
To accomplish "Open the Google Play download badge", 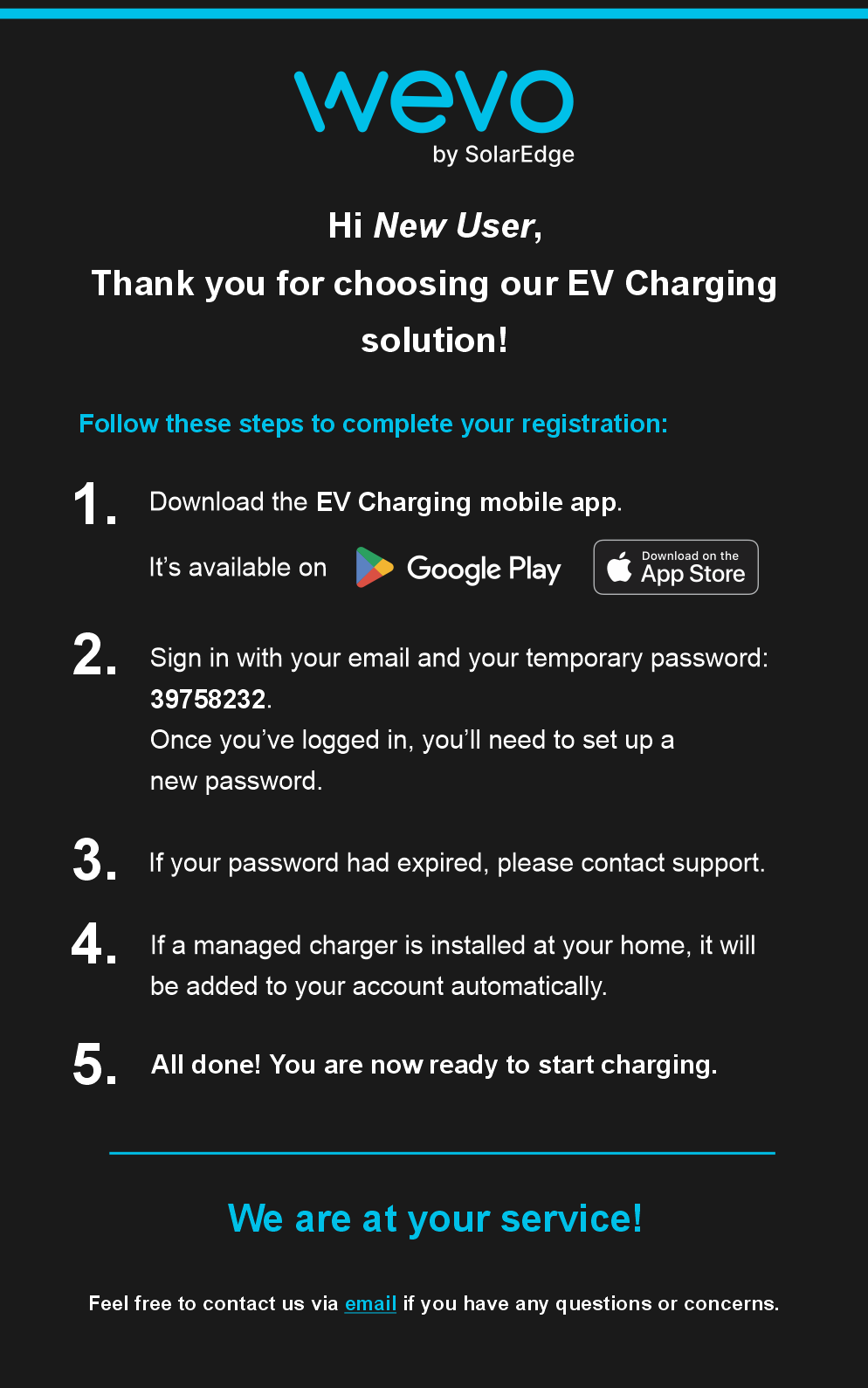I will click(458, 568).
